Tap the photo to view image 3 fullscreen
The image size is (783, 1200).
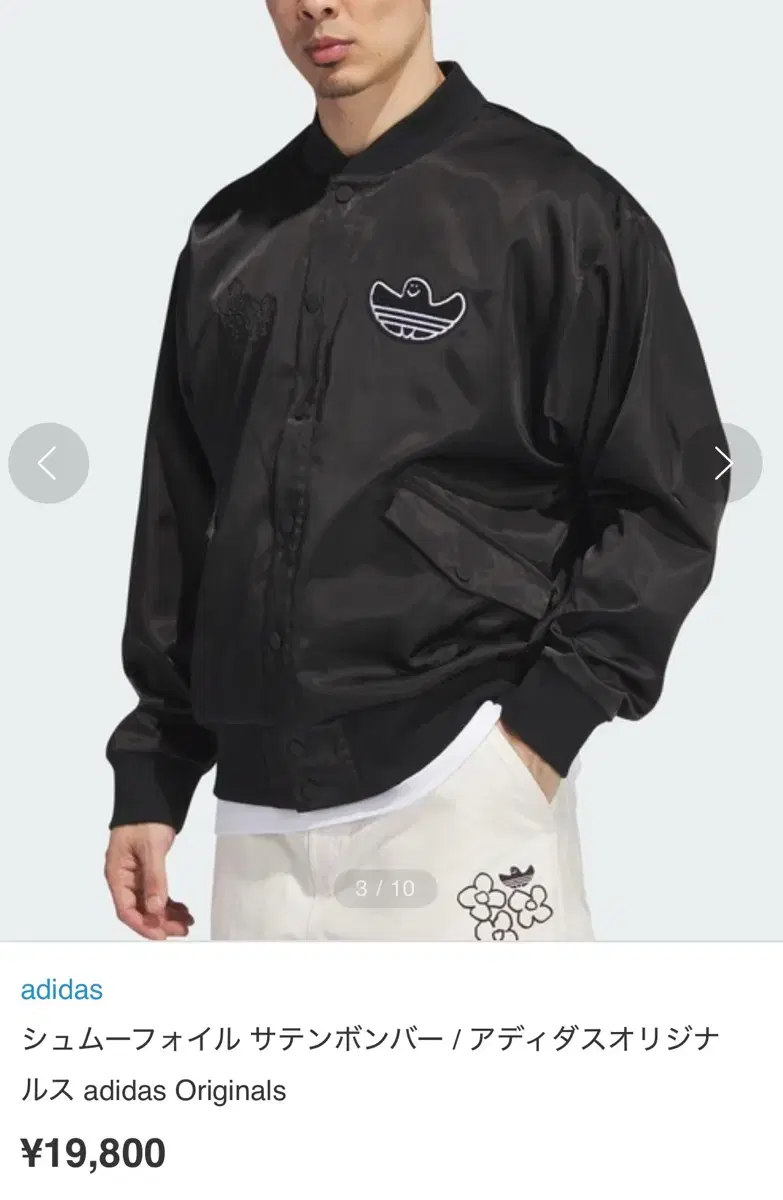coord(391,450)
